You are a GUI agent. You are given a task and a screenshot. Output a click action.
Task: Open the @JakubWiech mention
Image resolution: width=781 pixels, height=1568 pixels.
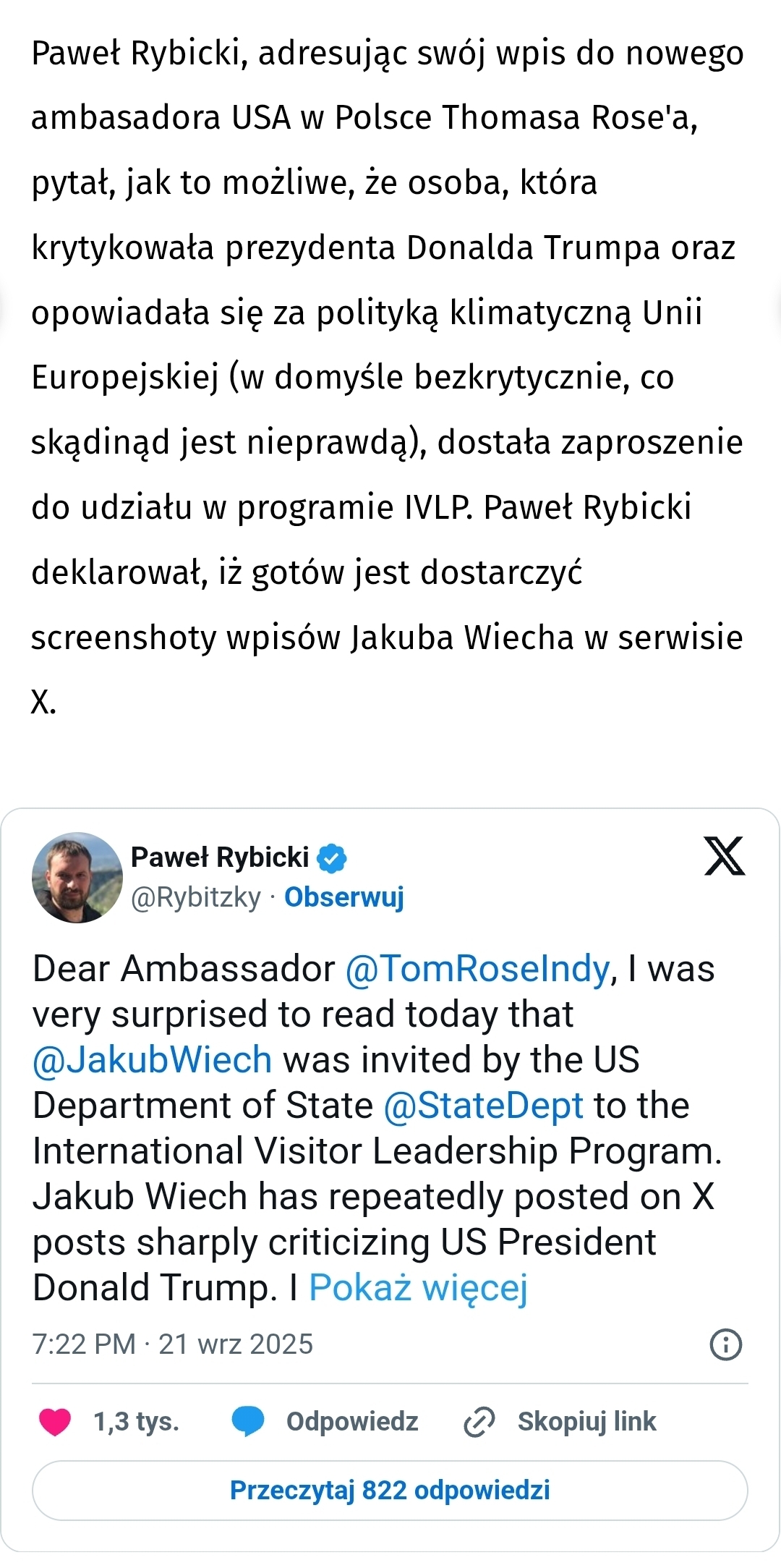pos(153,1059)
